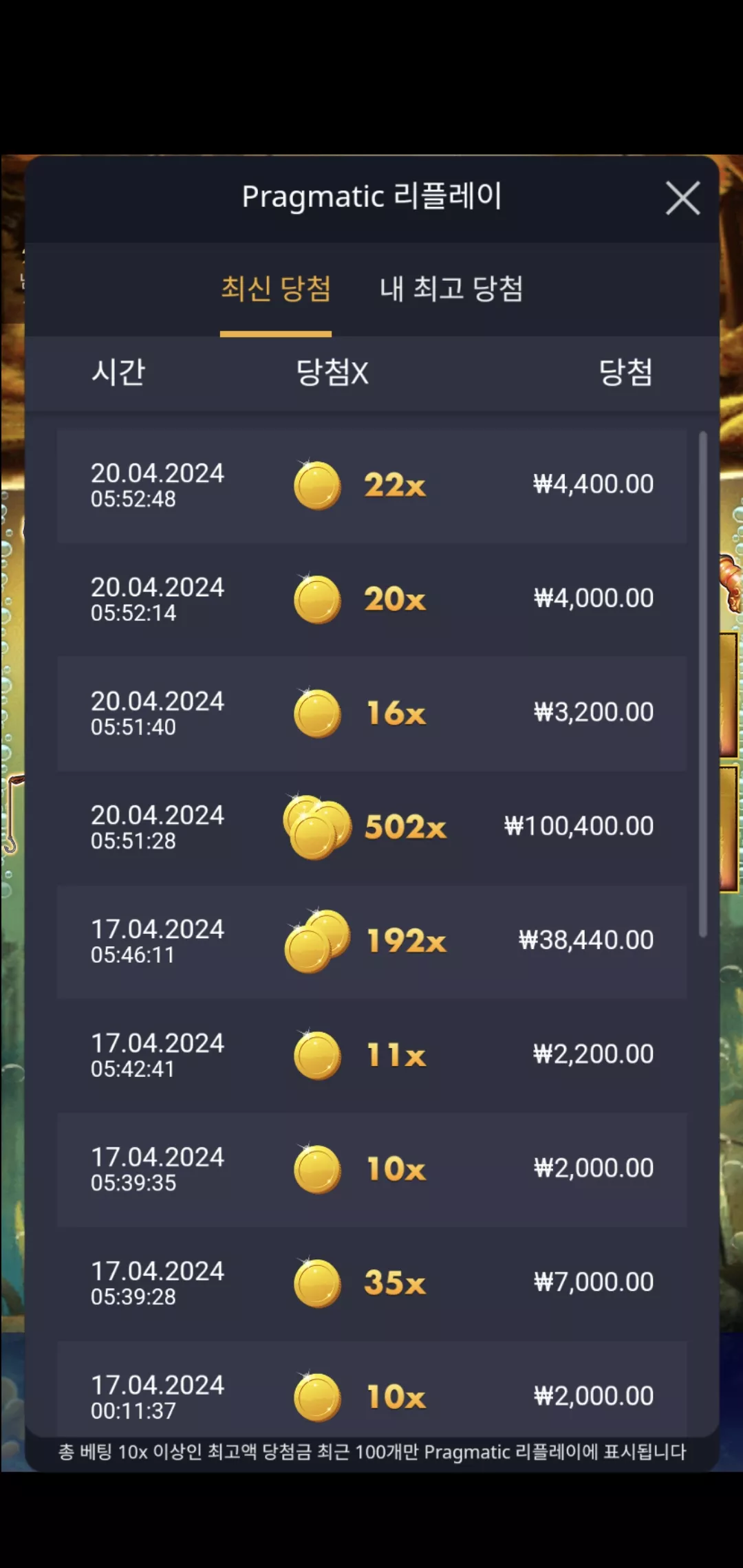
Task: Switch to the 내 최고 당첨 tab
Action: (x=451, y=289)
